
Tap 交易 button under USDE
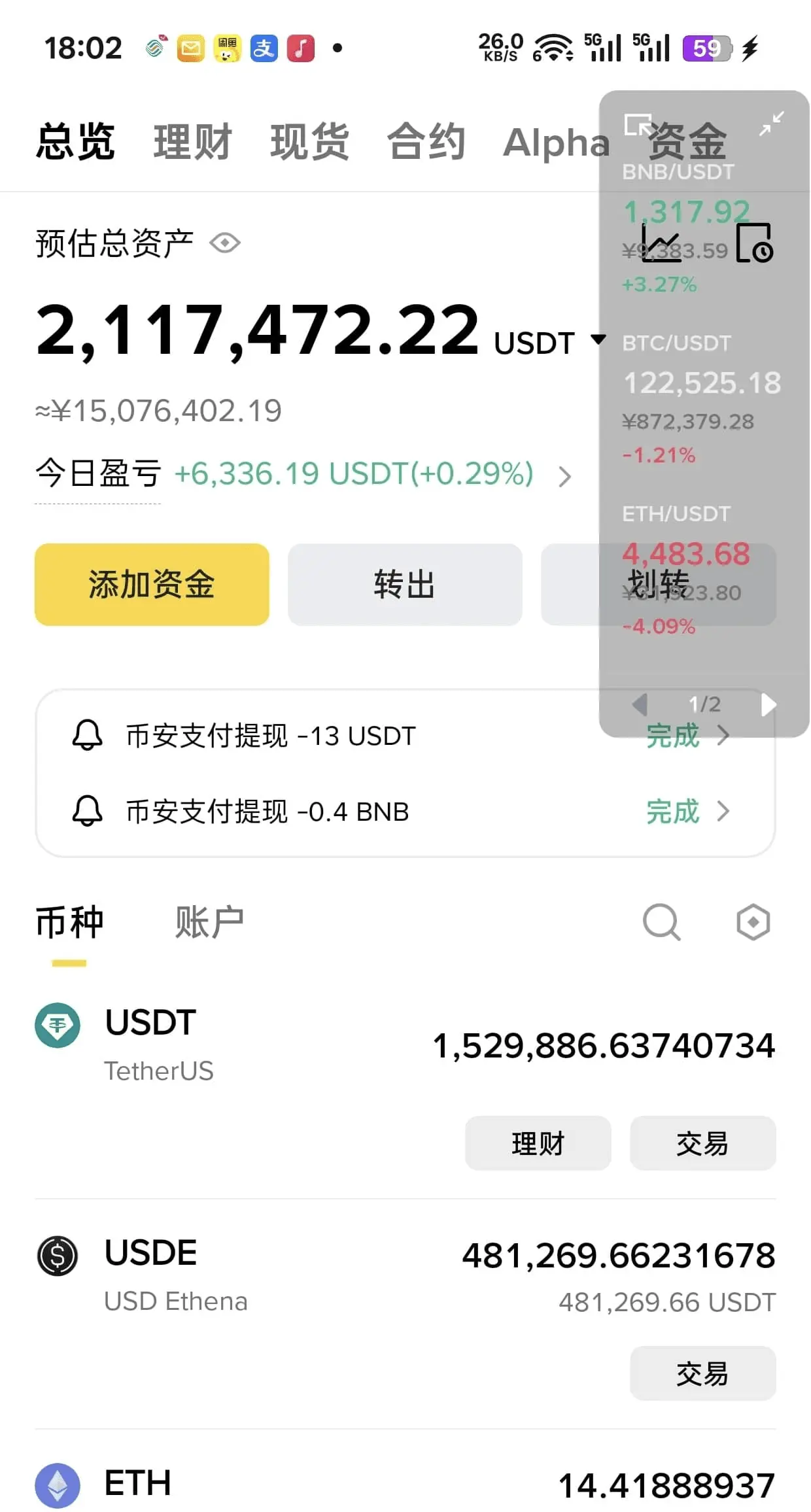coord(702,1373)
